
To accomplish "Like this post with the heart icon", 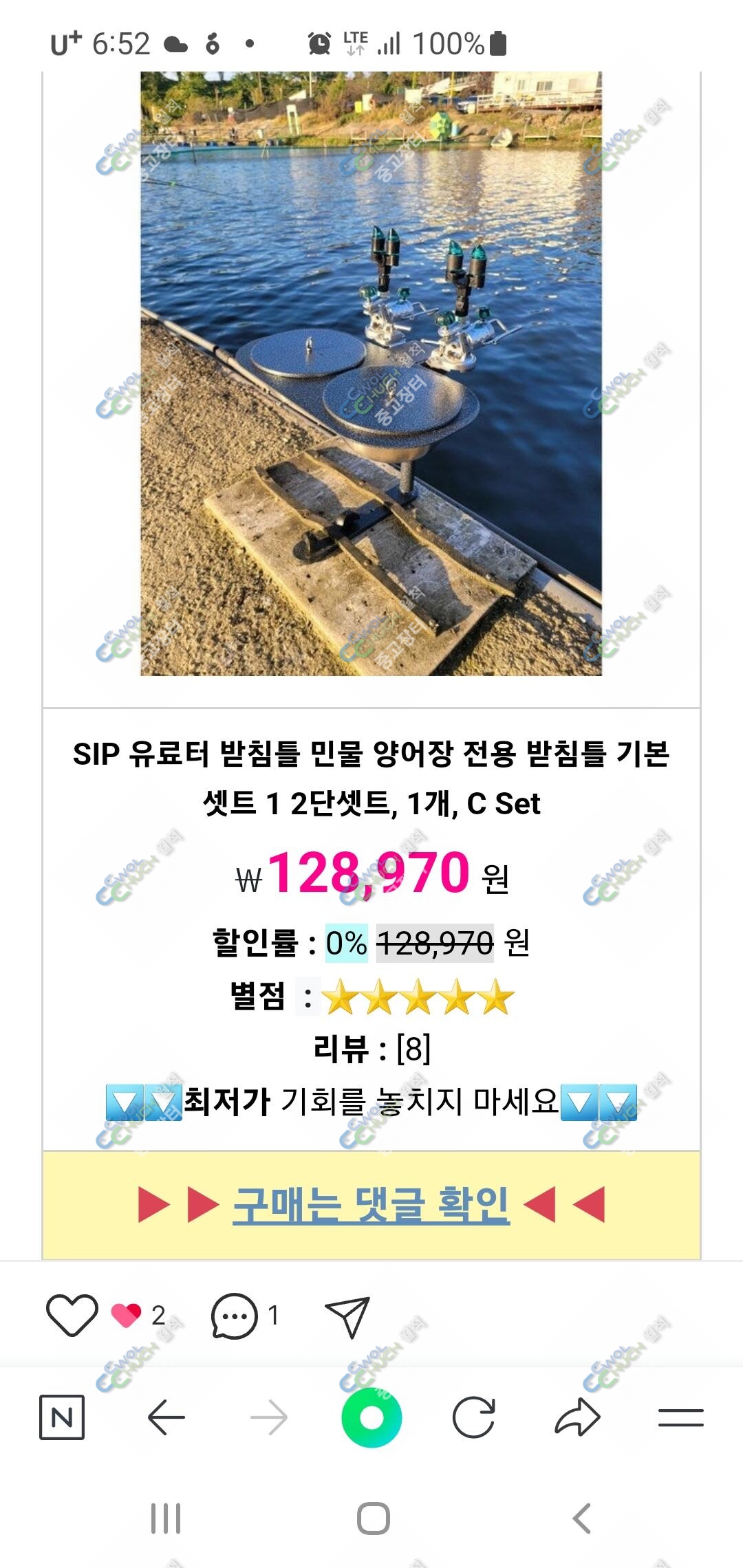I will coord(72,1315).
